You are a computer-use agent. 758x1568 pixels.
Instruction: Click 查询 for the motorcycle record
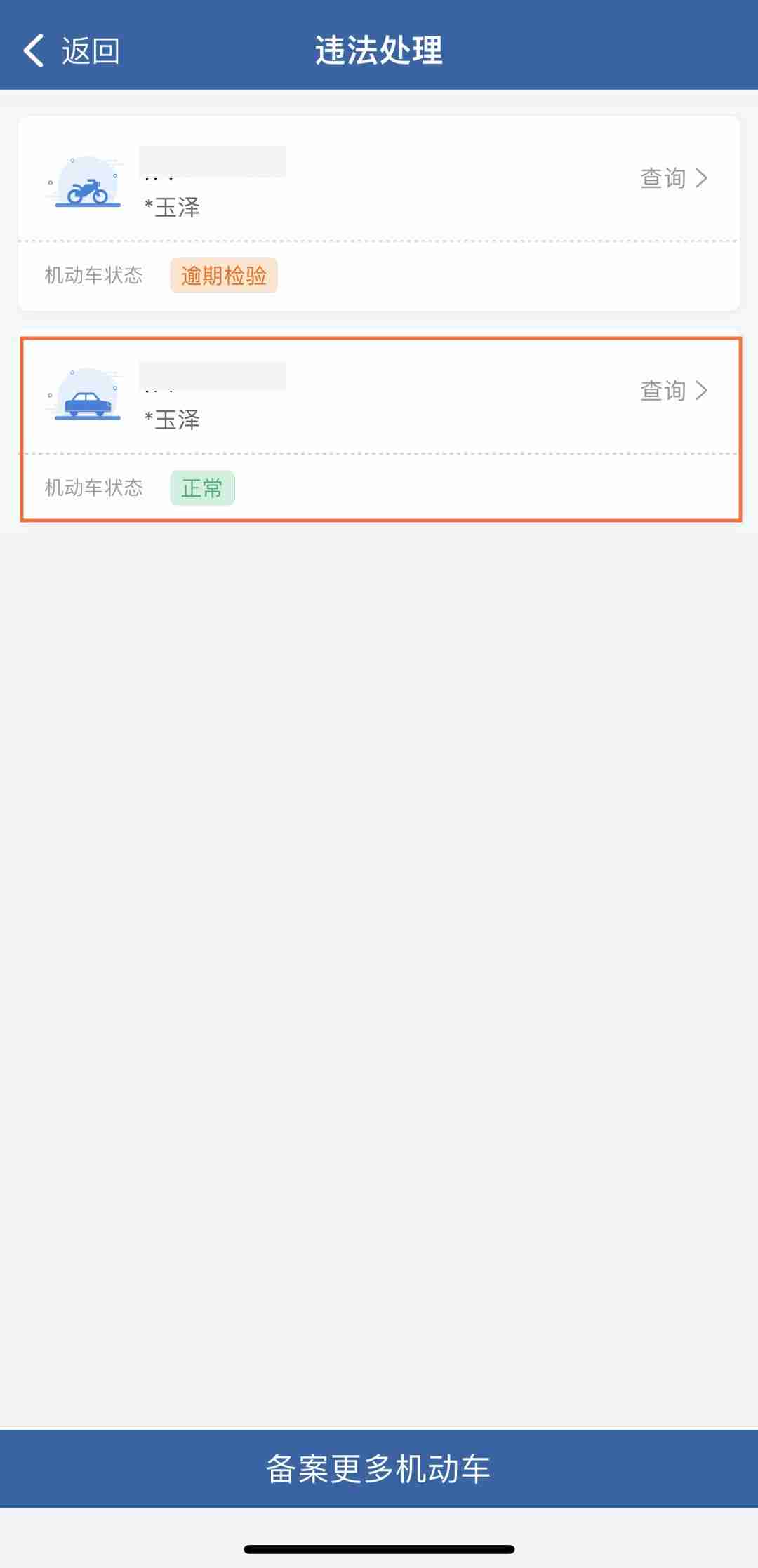[663, 179]
